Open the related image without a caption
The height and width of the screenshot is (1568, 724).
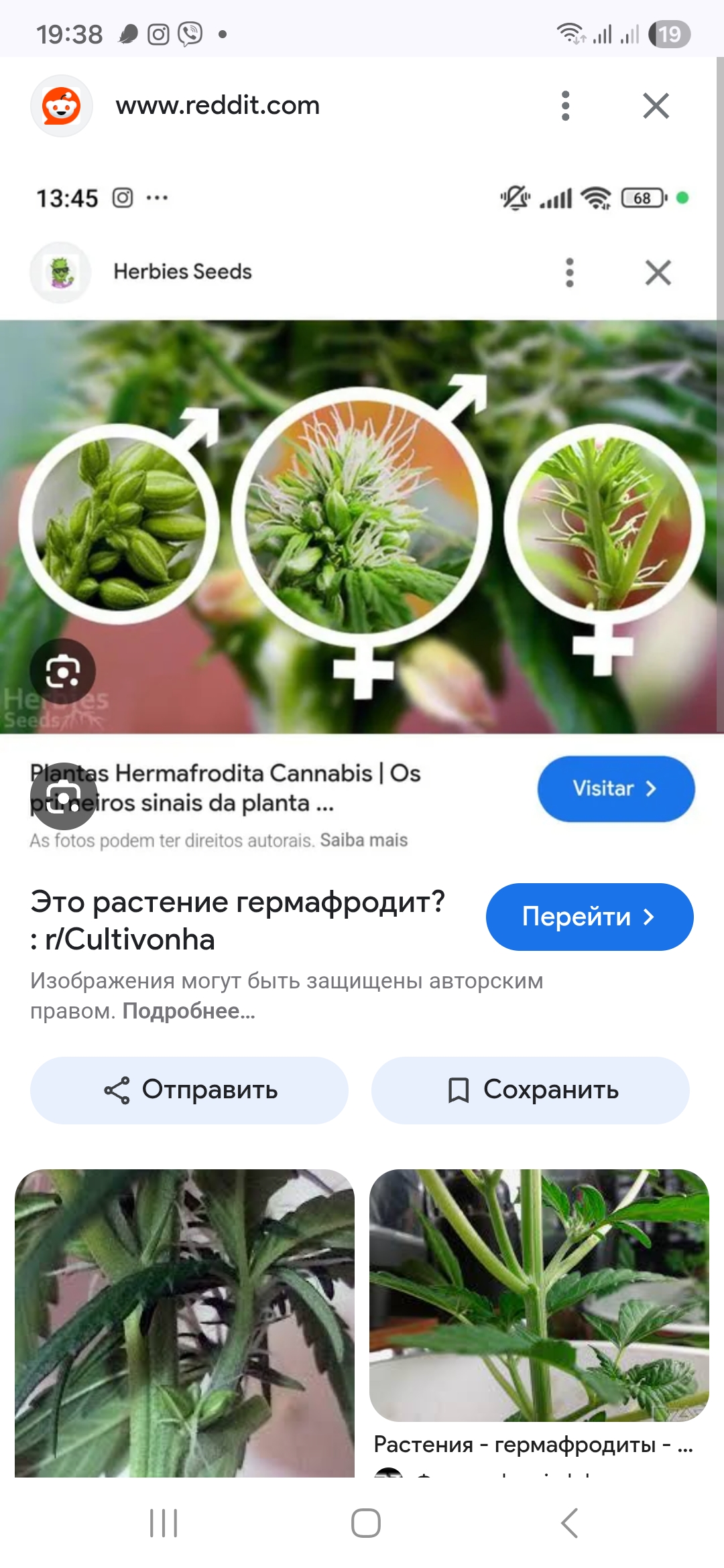pos(184,1323)
